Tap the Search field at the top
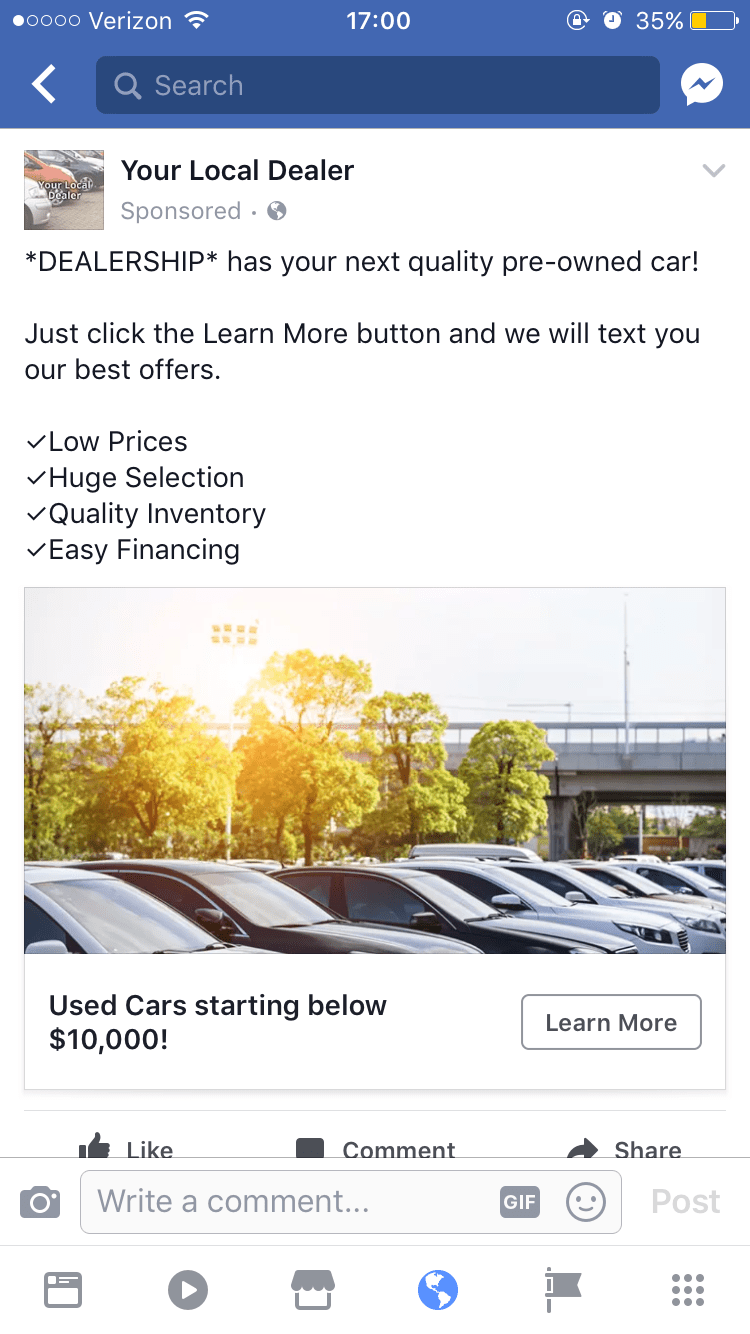The height and width of the screenshot is (1334, 750). pyautogui.click(x=378, y=85)
